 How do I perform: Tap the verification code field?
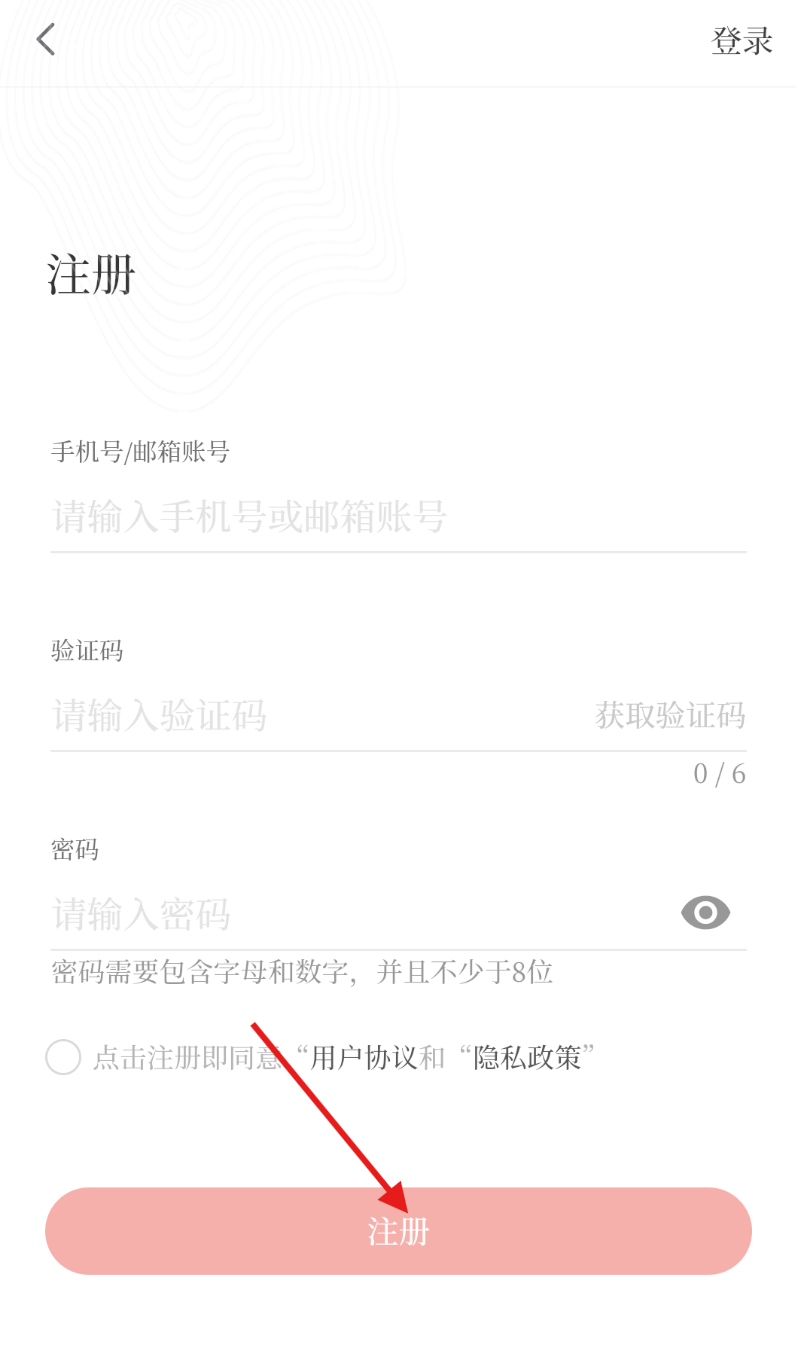(x=318, y=716)
